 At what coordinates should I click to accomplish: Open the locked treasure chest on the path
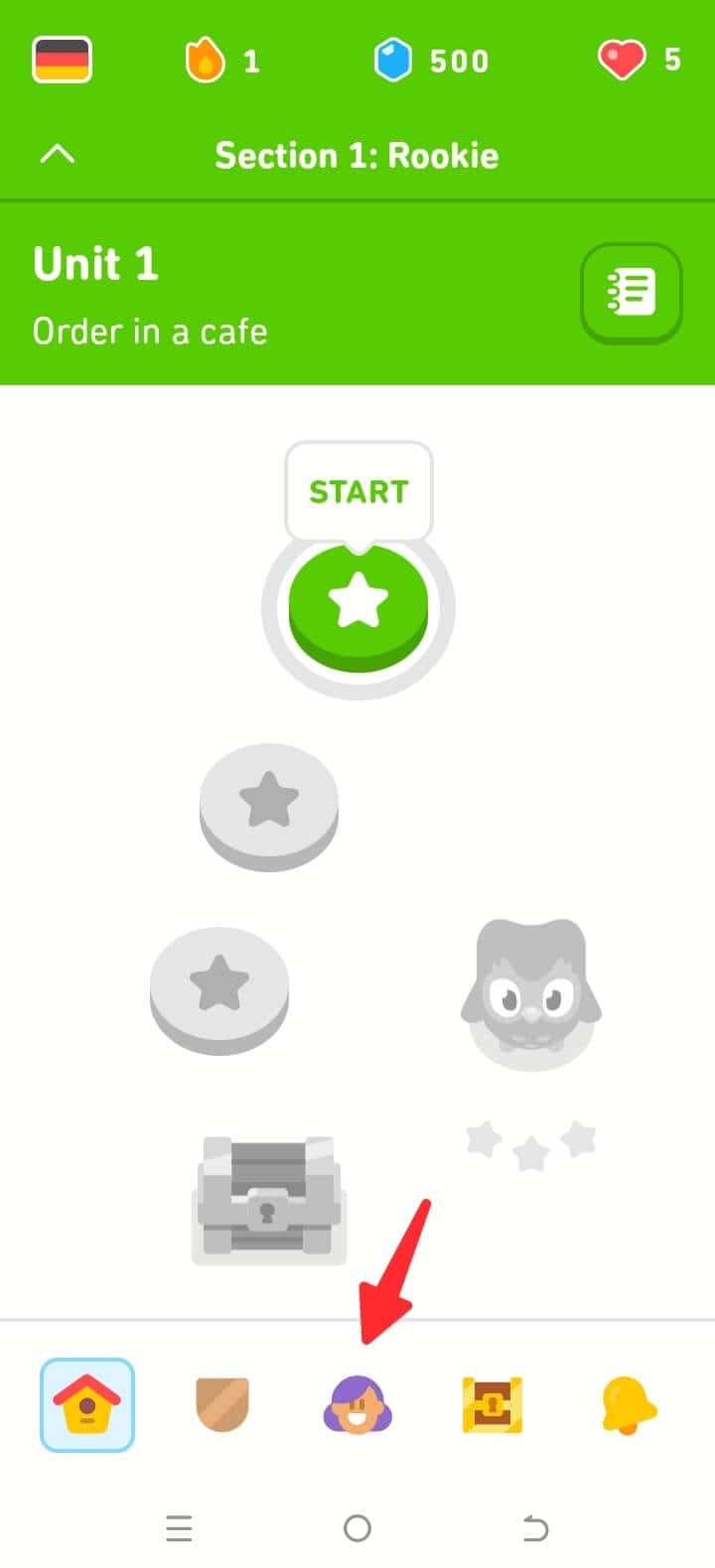[268, 1199]
